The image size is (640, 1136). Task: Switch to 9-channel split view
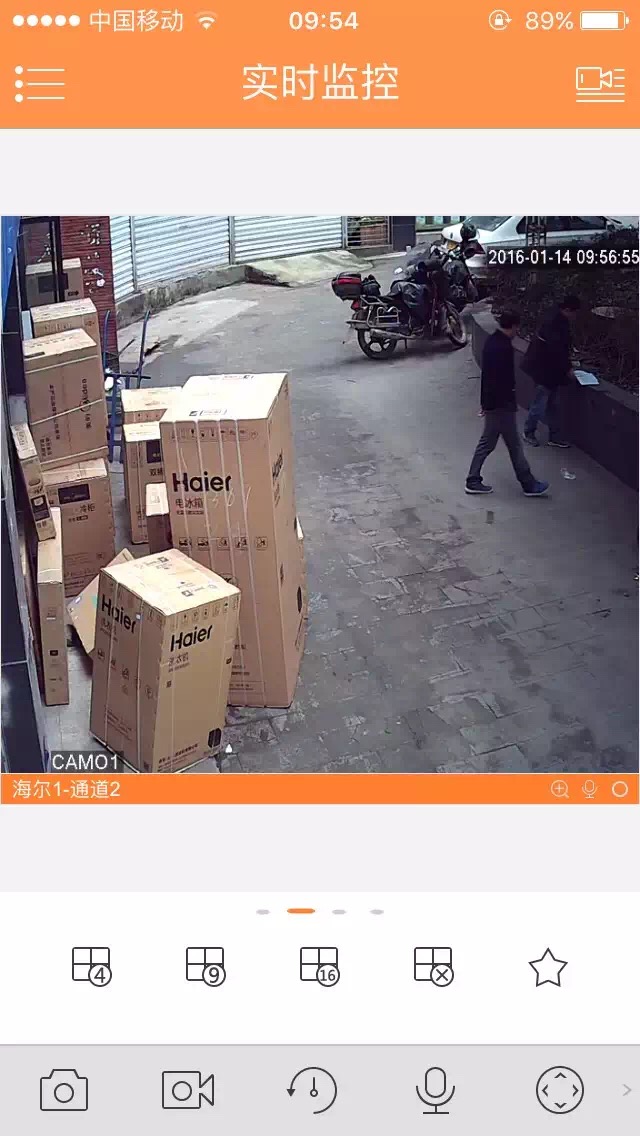(x=206, y=966)
